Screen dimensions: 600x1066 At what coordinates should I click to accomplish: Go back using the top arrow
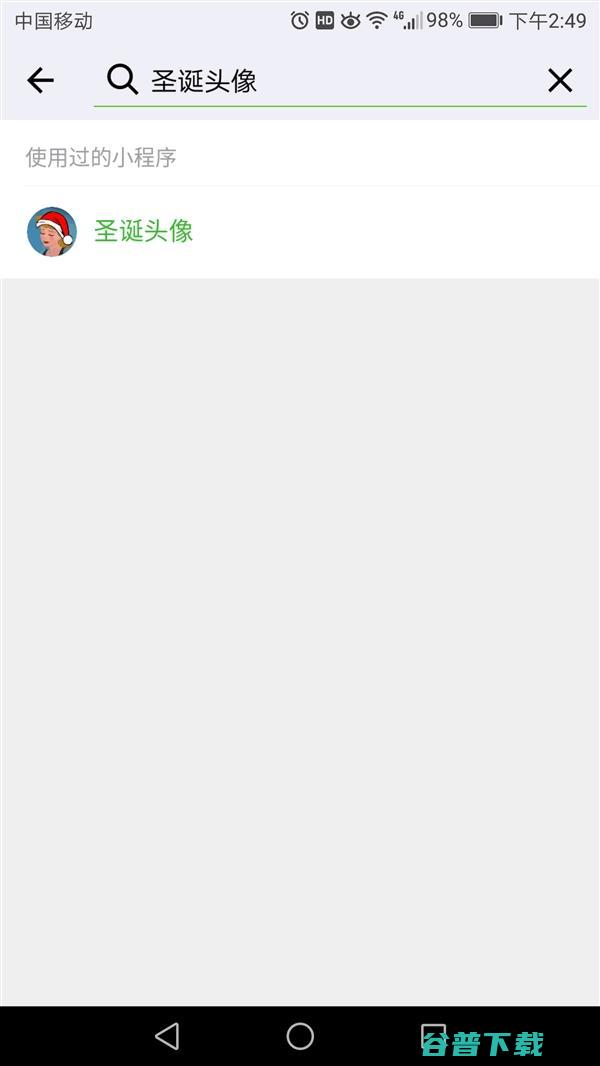pyautogui.click(x=40, y=81)
